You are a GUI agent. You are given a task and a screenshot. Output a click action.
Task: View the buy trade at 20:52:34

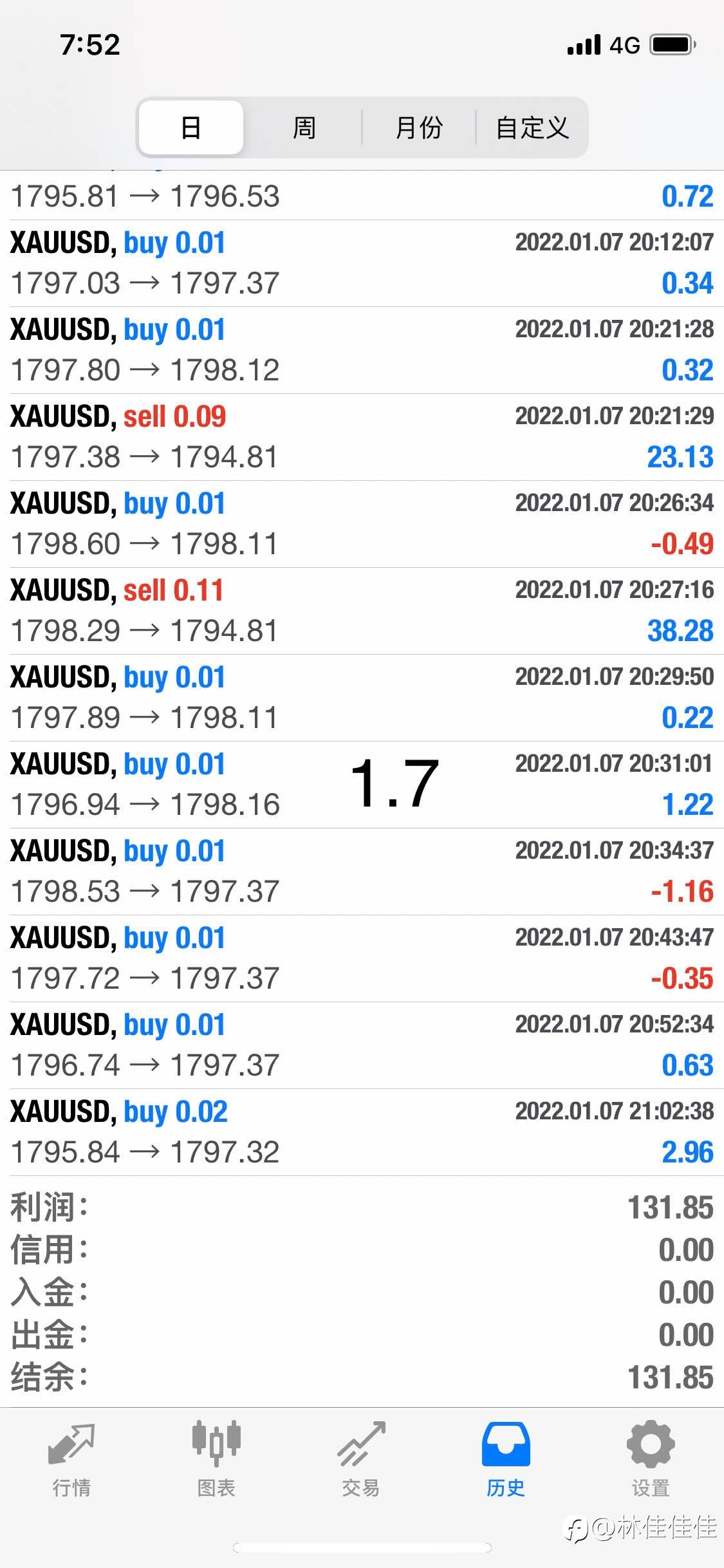tap(362, 1045)
